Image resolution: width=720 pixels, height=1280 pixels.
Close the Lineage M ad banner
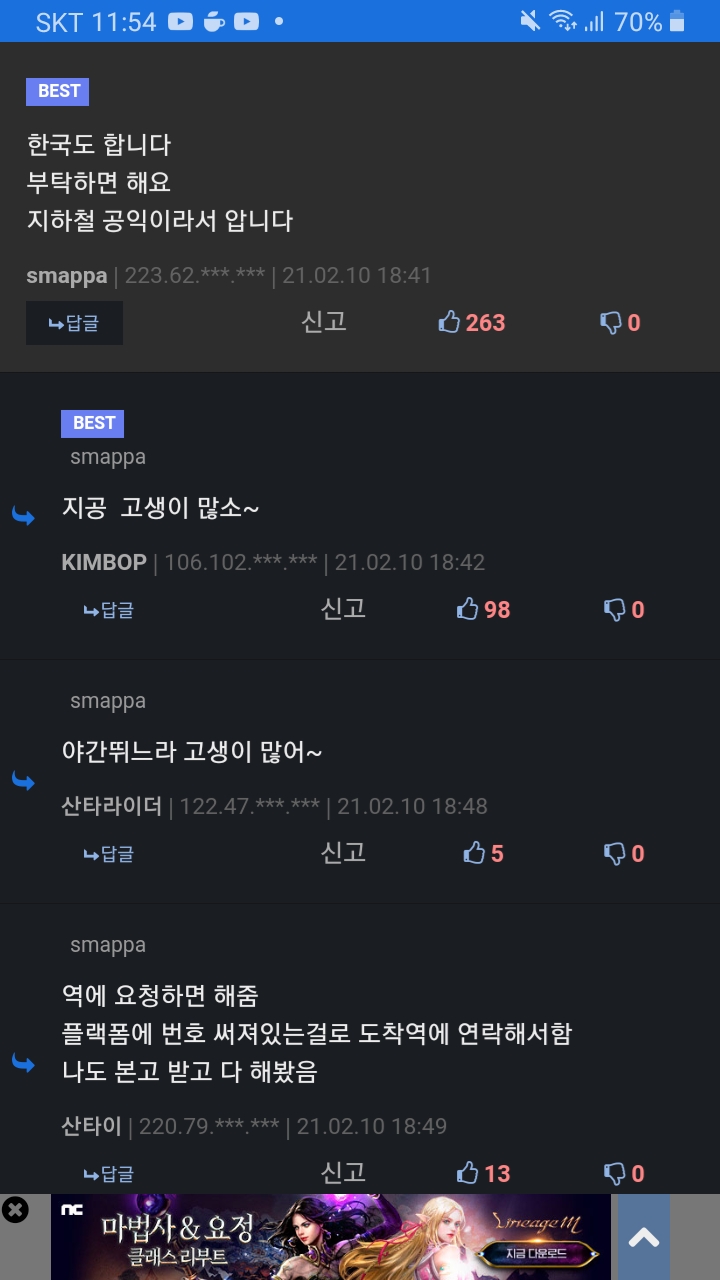[x=15, y=1210]
